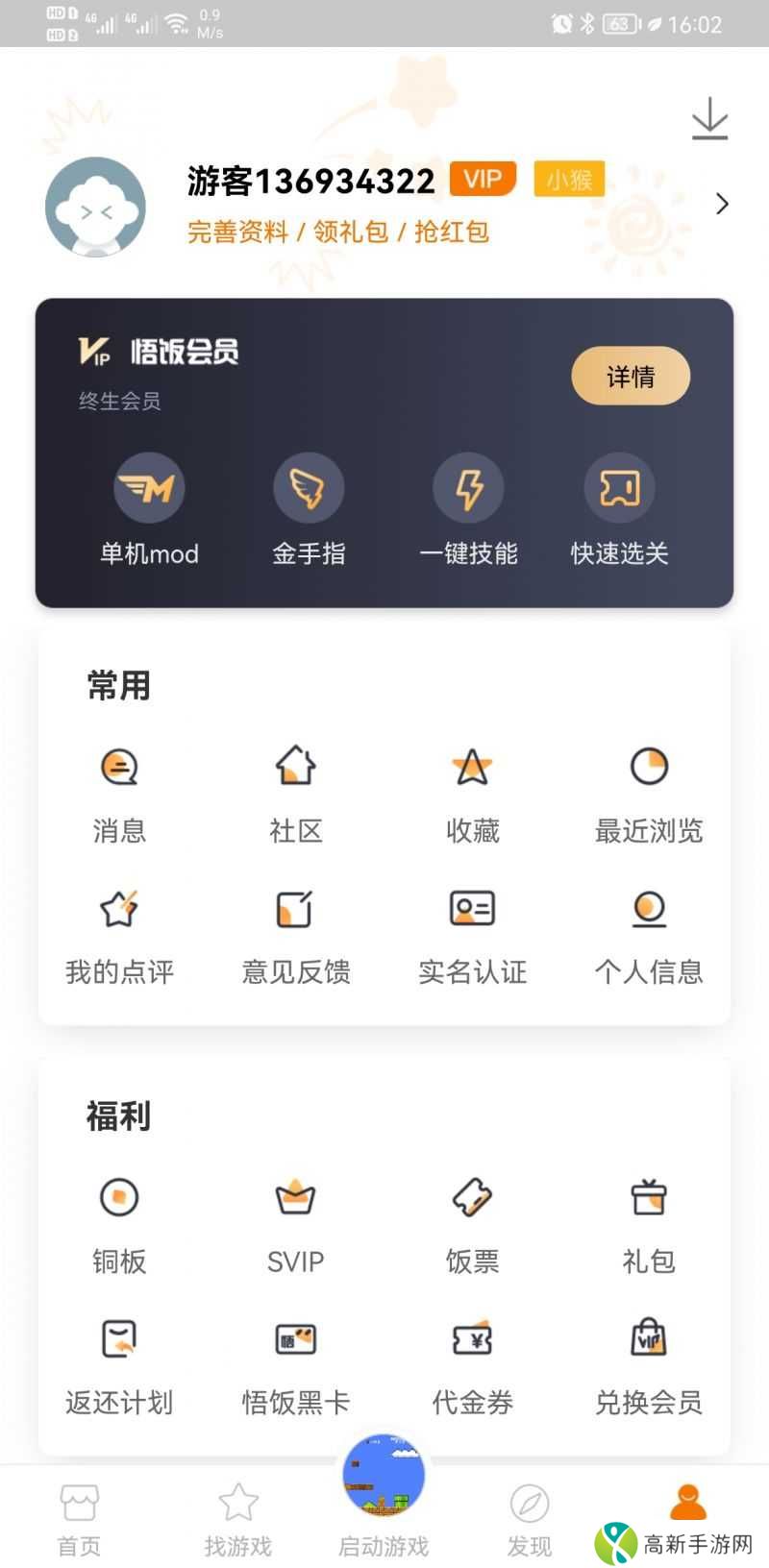This screenshot has width=769, height=1568.
Task: Switch to the 首页 tab
Action: 79,1516
